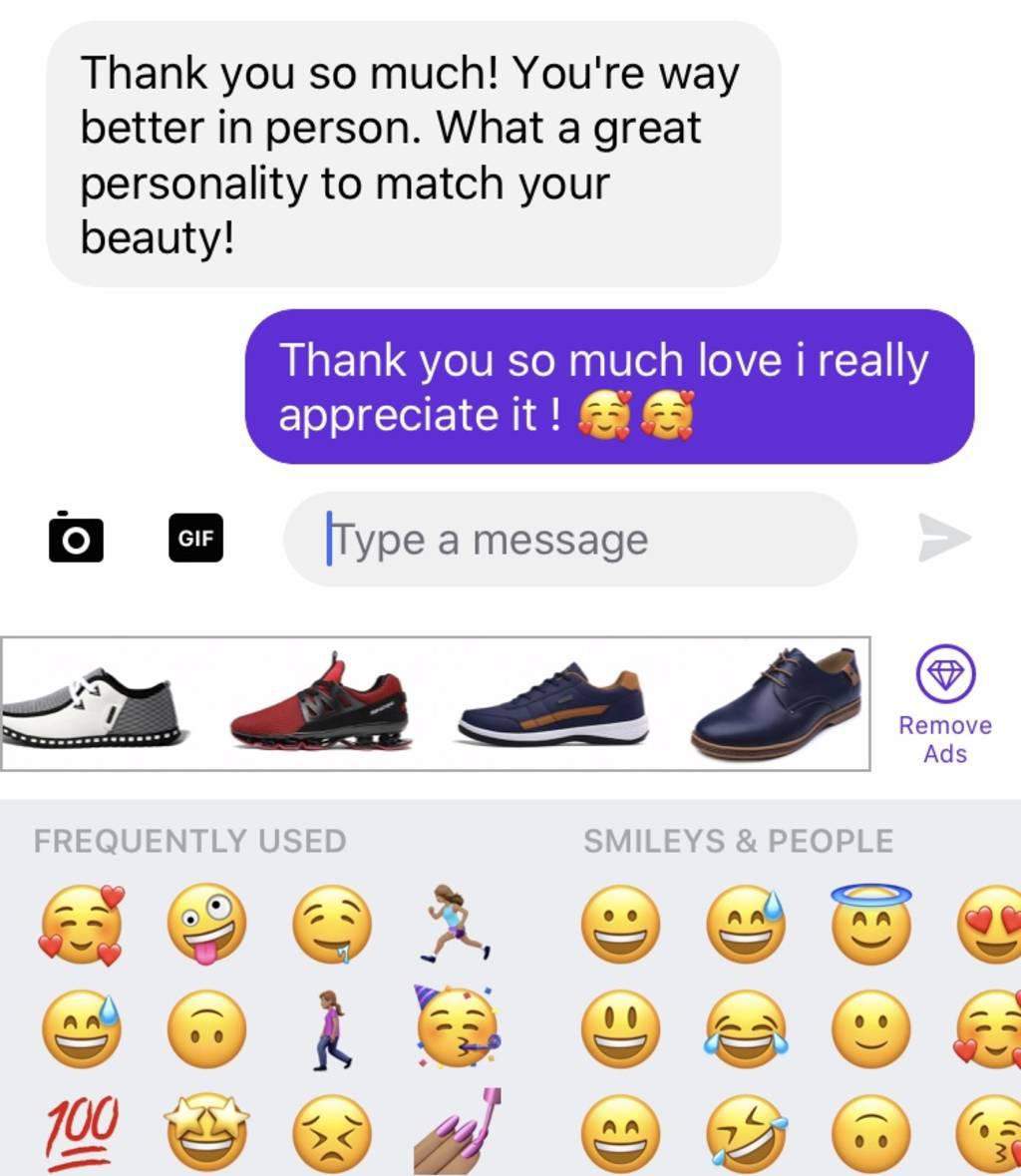1021x1176 pixels.
Task: Insert the 100 points emoji
Action: click(82, 1132)
